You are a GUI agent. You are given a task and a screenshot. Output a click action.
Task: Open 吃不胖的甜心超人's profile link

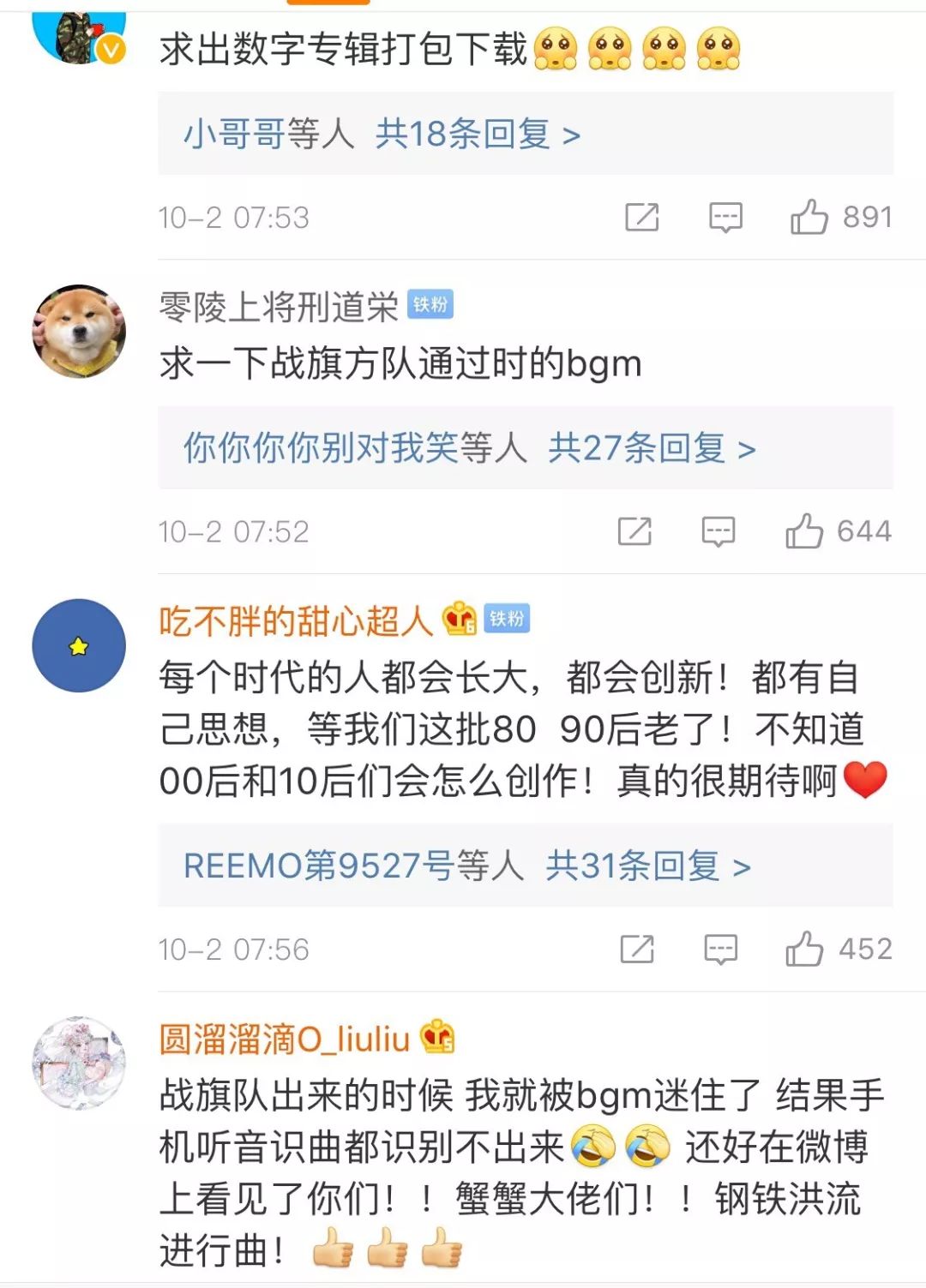point(295,619)
